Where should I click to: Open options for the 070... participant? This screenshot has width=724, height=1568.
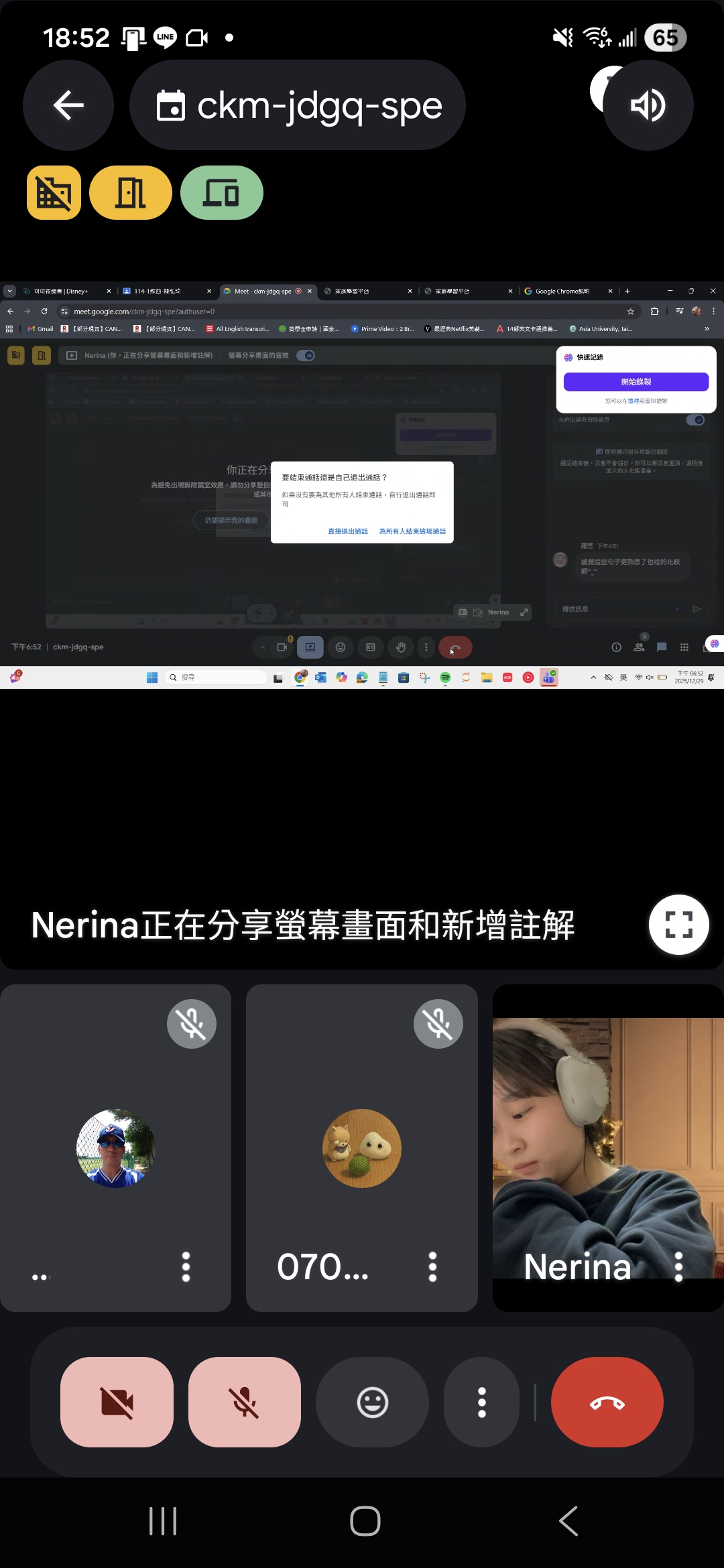(x=432, y=1266)
